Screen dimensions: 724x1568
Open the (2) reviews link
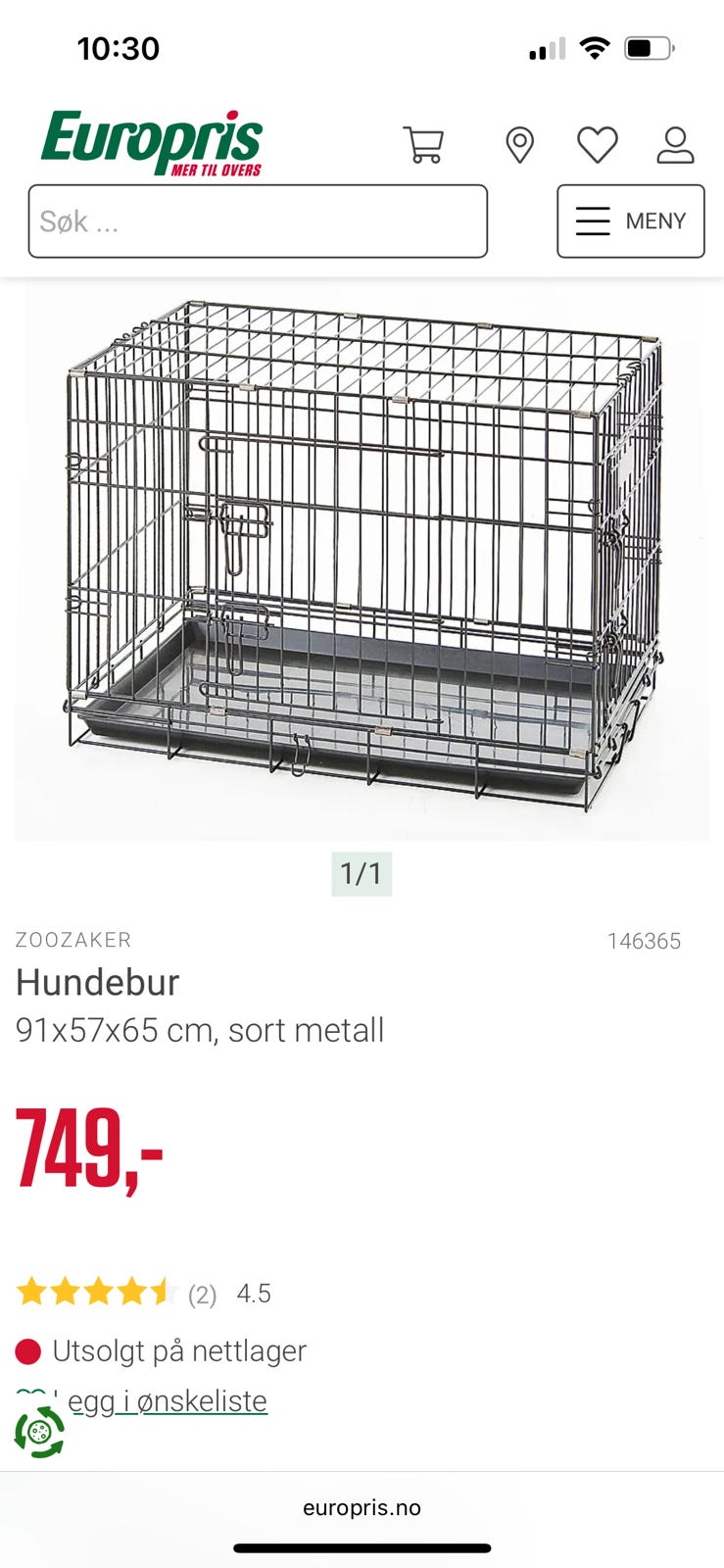pos(201,1294)
